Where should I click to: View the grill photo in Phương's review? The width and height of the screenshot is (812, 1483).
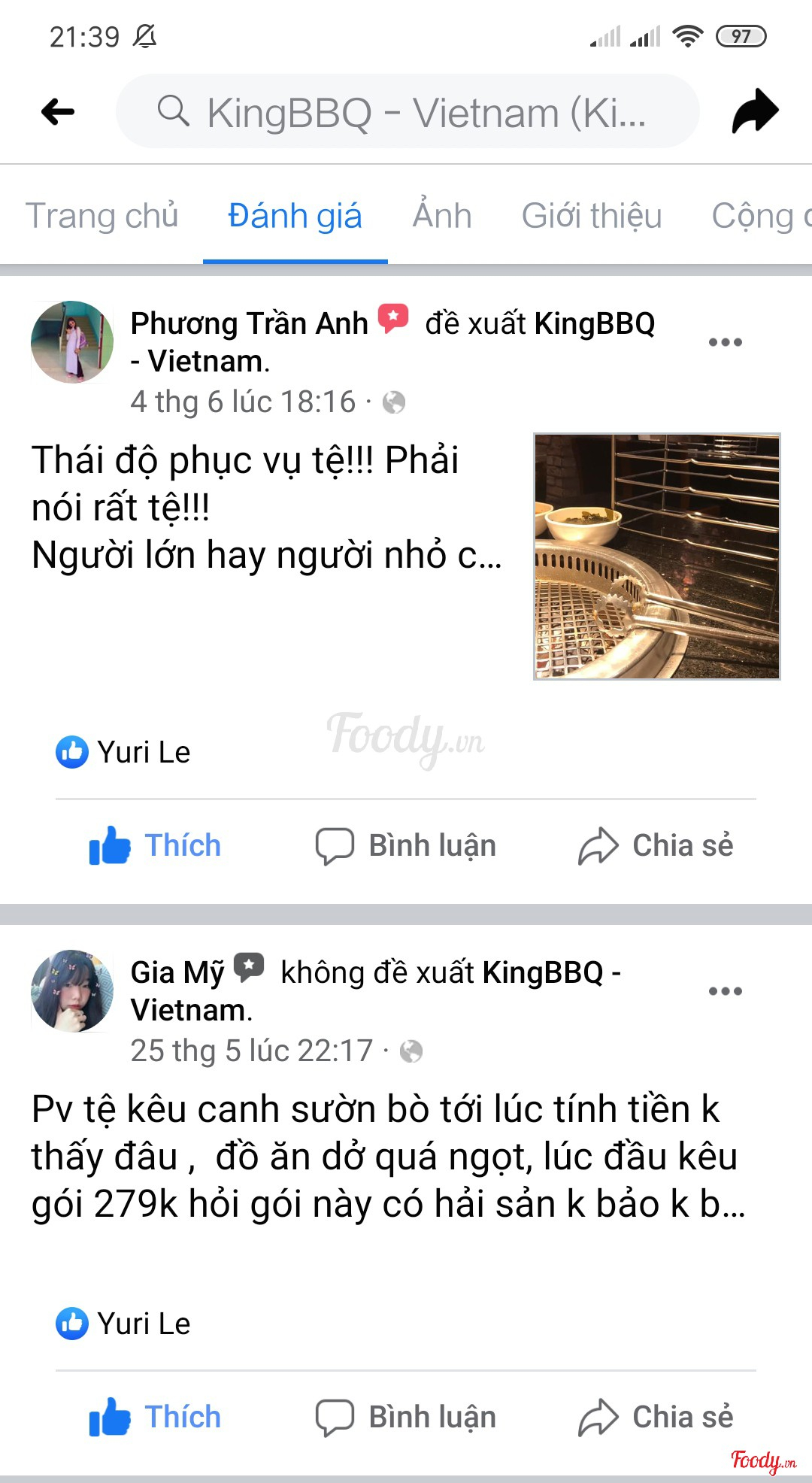(x=656, y=557)
